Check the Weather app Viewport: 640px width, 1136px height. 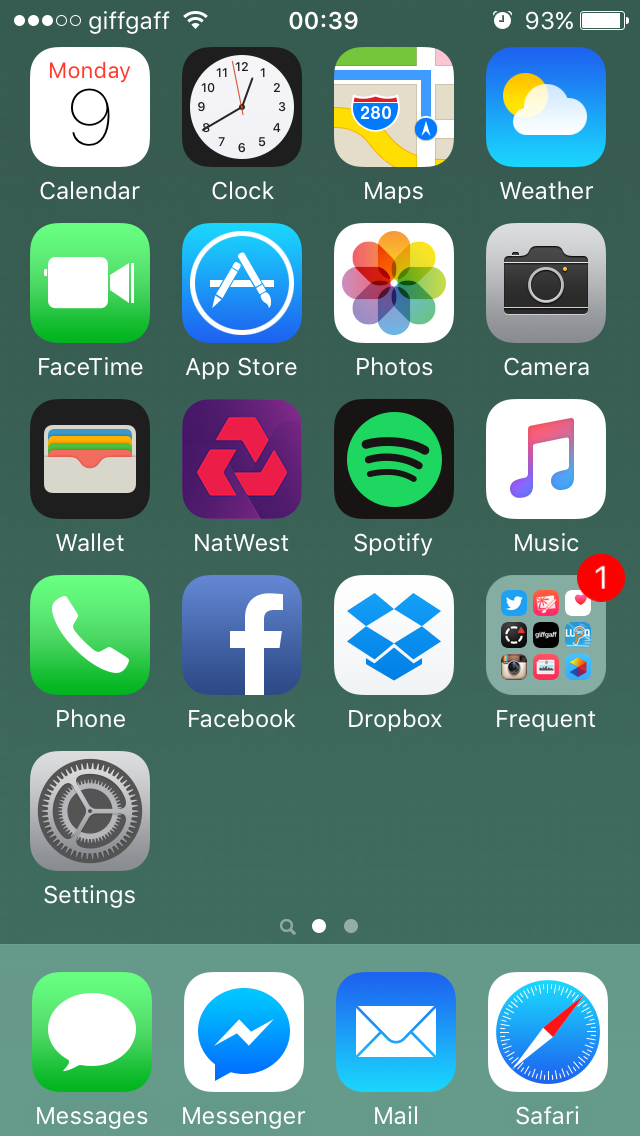click(x=546, y=107)
